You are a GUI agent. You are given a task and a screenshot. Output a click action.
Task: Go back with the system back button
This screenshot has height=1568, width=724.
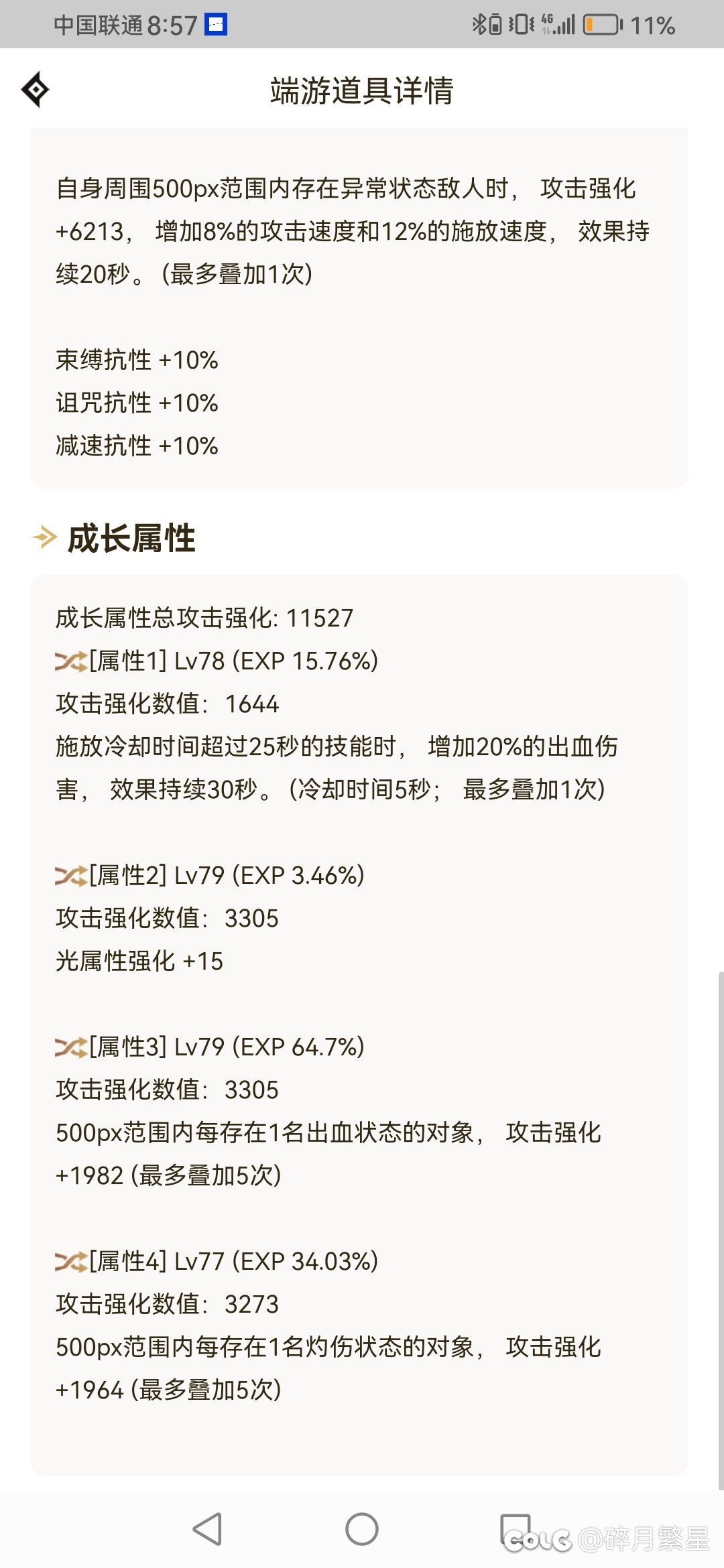[x=207, y=1529]
